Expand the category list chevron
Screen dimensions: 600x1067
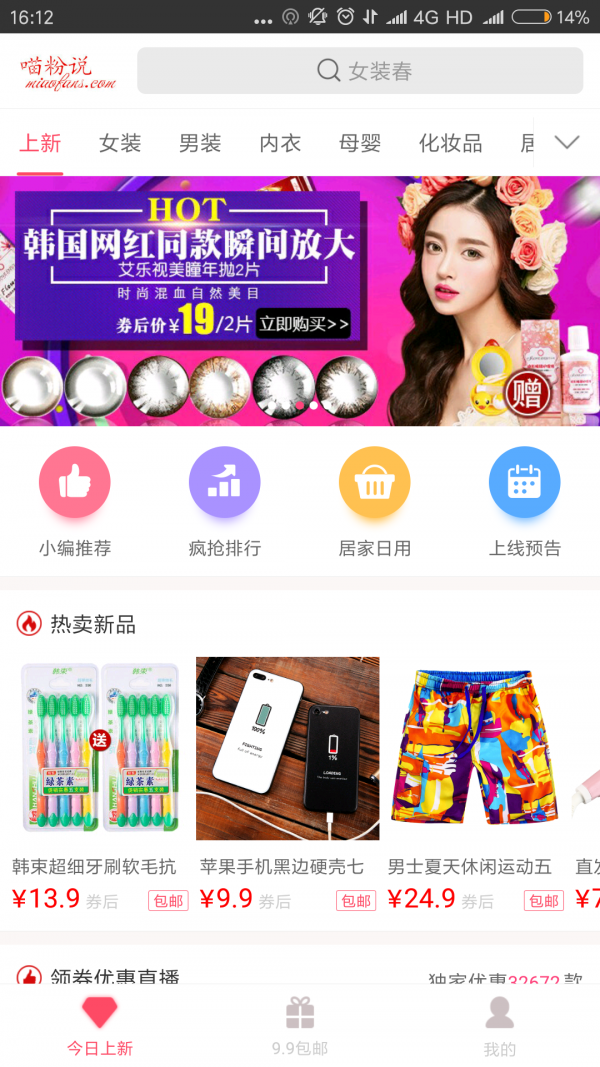[x=567, y=143]
